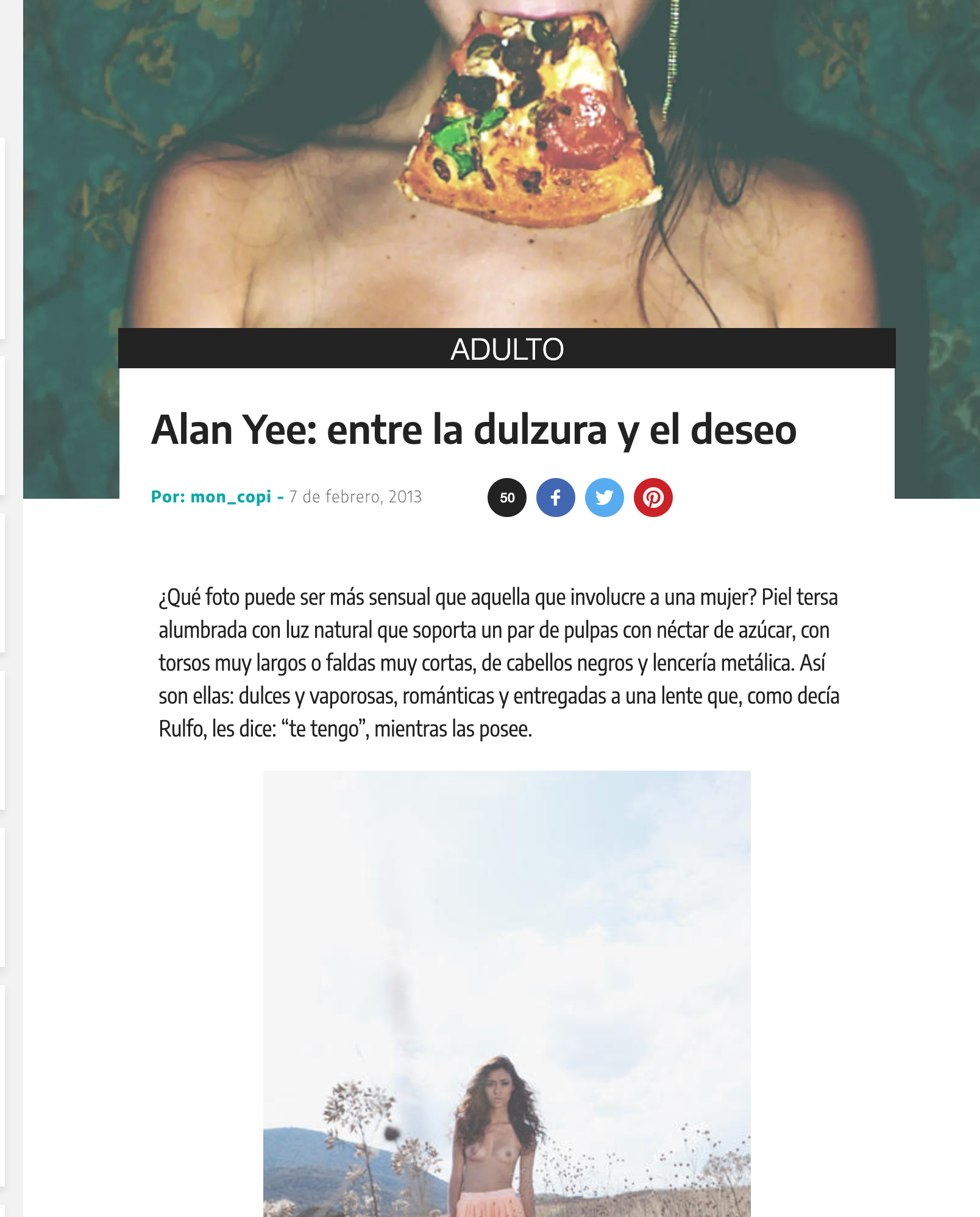The image size is (980, 1217).
Task: Share the article on Twitter
Action: click(604, 498)
